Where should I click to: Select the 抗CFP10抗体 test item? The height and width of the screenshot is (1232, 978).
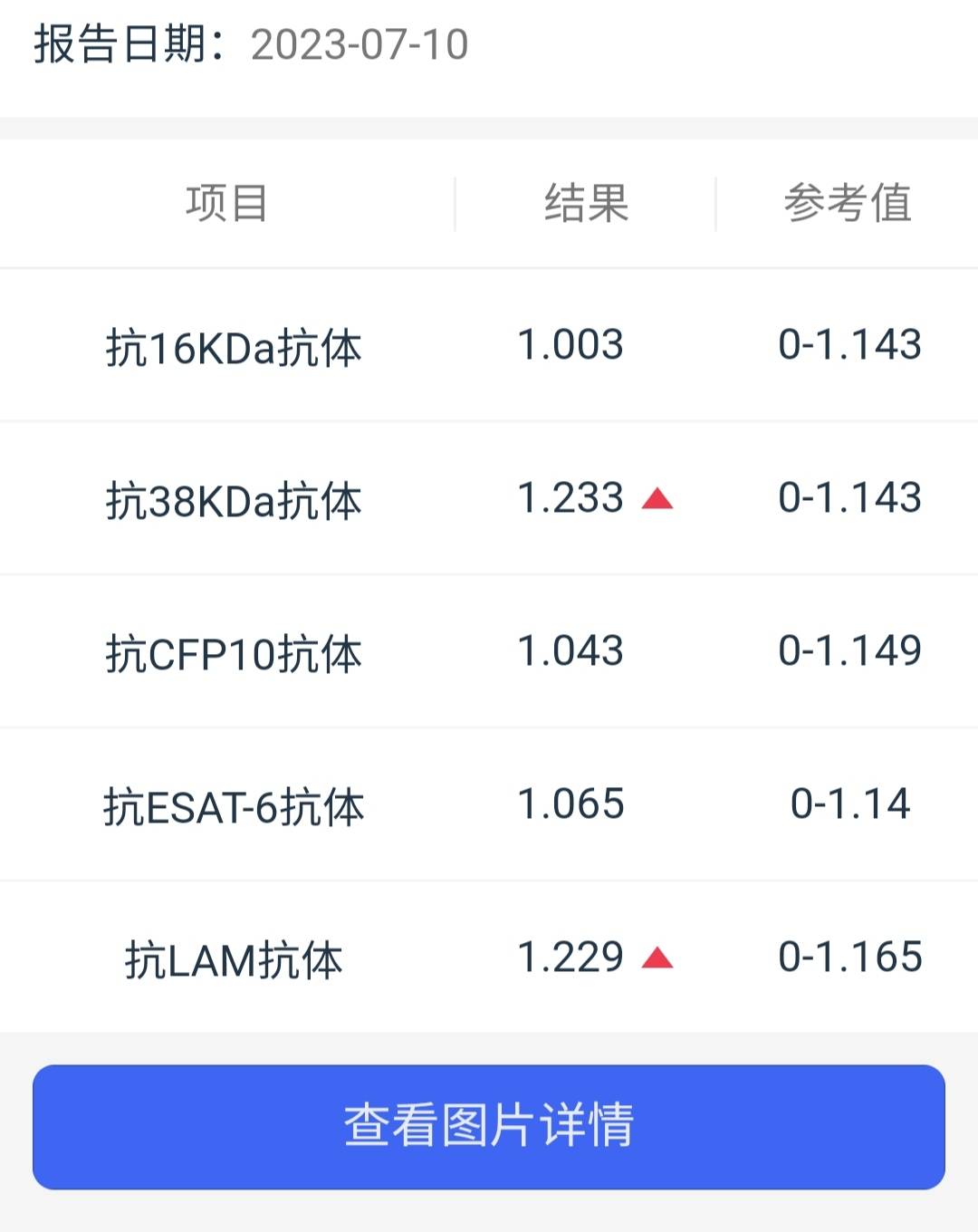234,650
